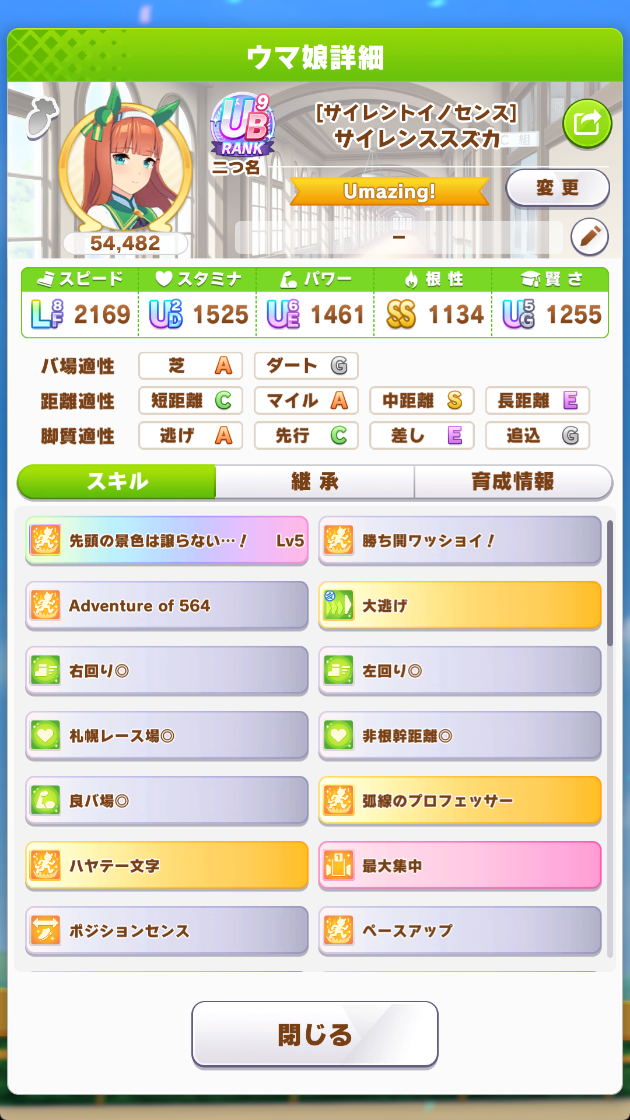630x1120 pixels.
Task: Open the 弧線のプロフェッサー skill
Action: point(460,801)
